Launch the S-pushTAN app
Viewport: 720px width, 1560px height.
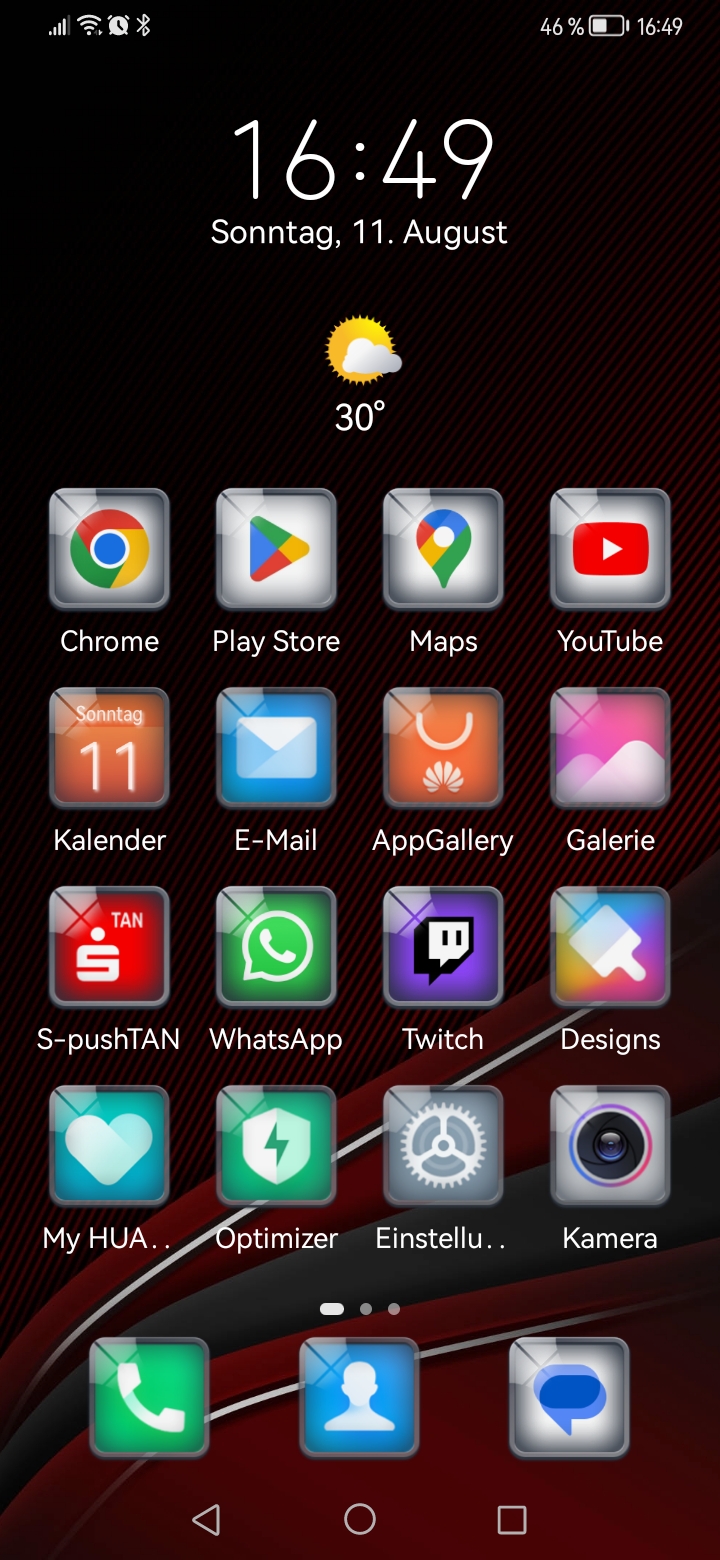110,947
